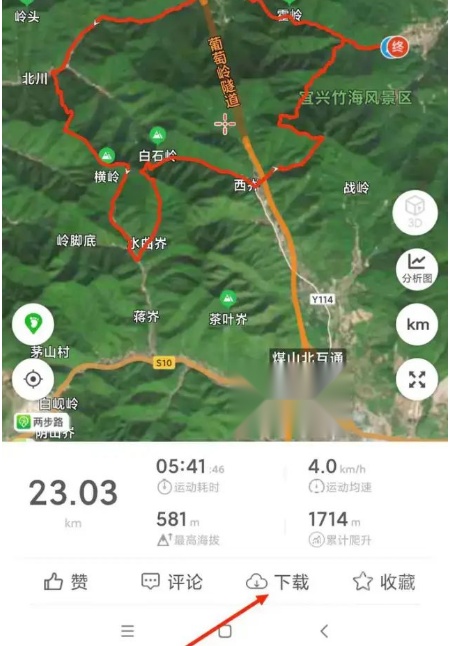This screenshot has width=449, height=646.
Task: Center map on my current location
Action: [33, 379]
